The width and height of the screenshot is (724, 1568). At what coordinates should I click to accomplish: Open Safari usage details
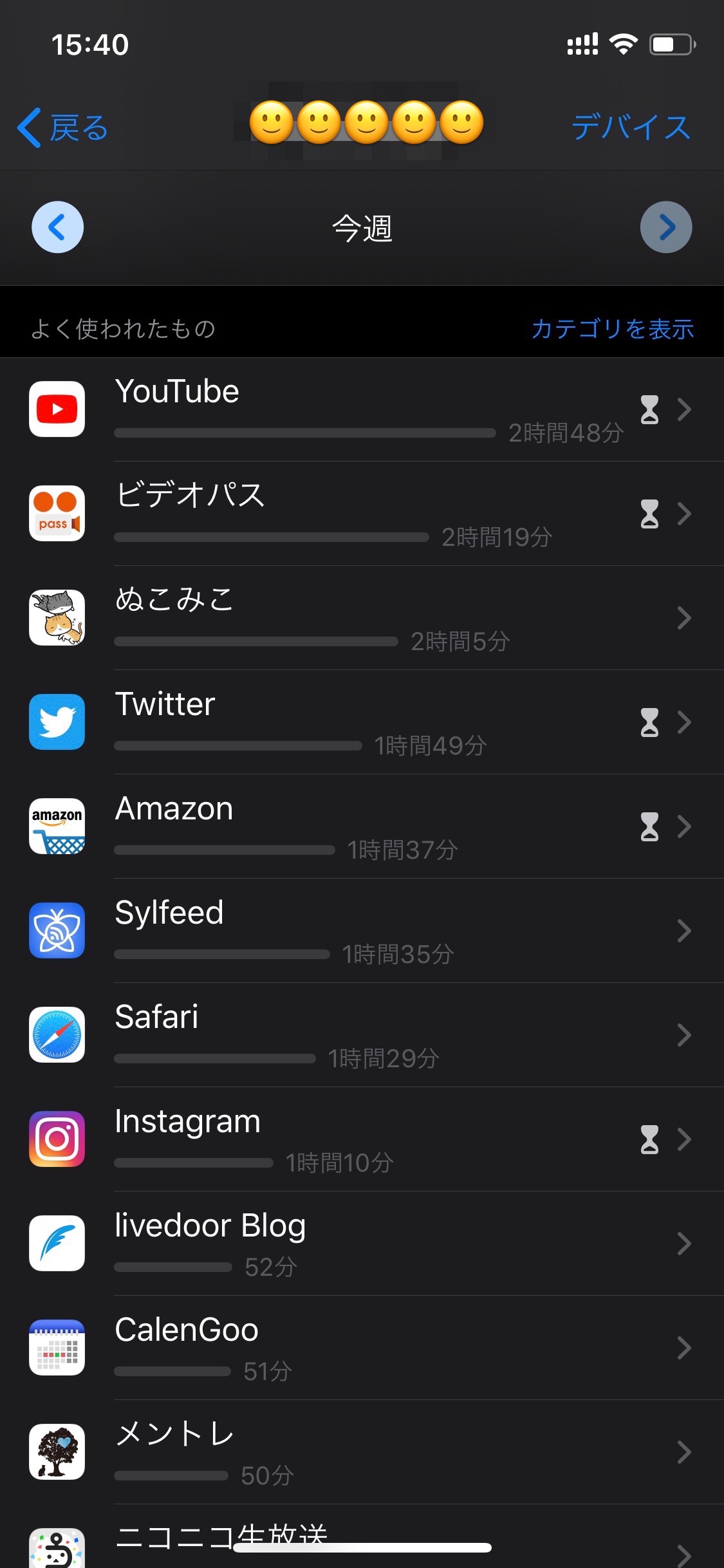click(x=360, y=1035)
